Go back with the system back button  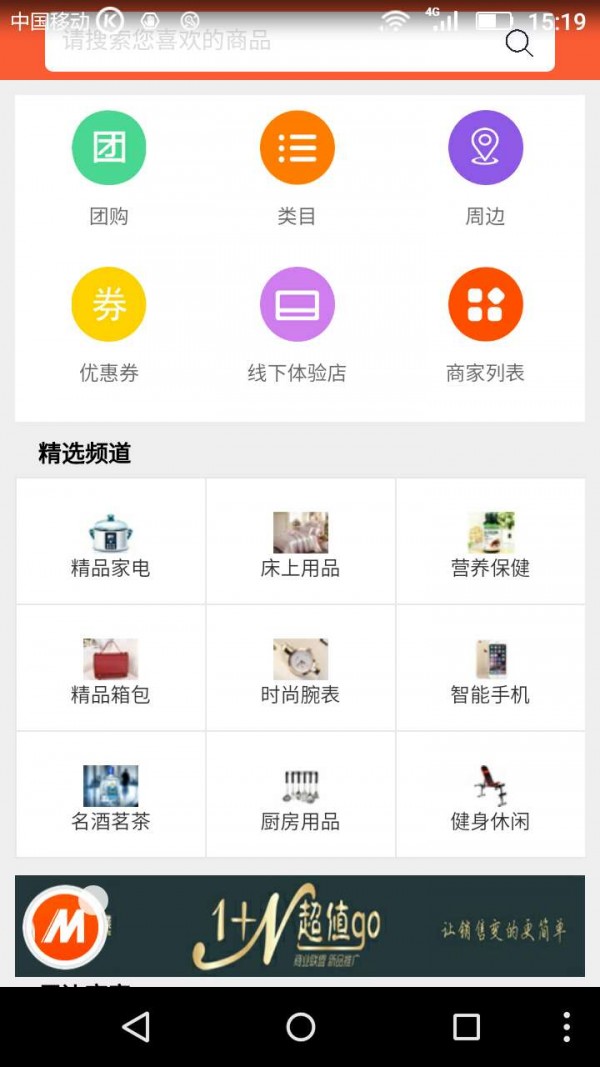click(x=135, y=1027)
